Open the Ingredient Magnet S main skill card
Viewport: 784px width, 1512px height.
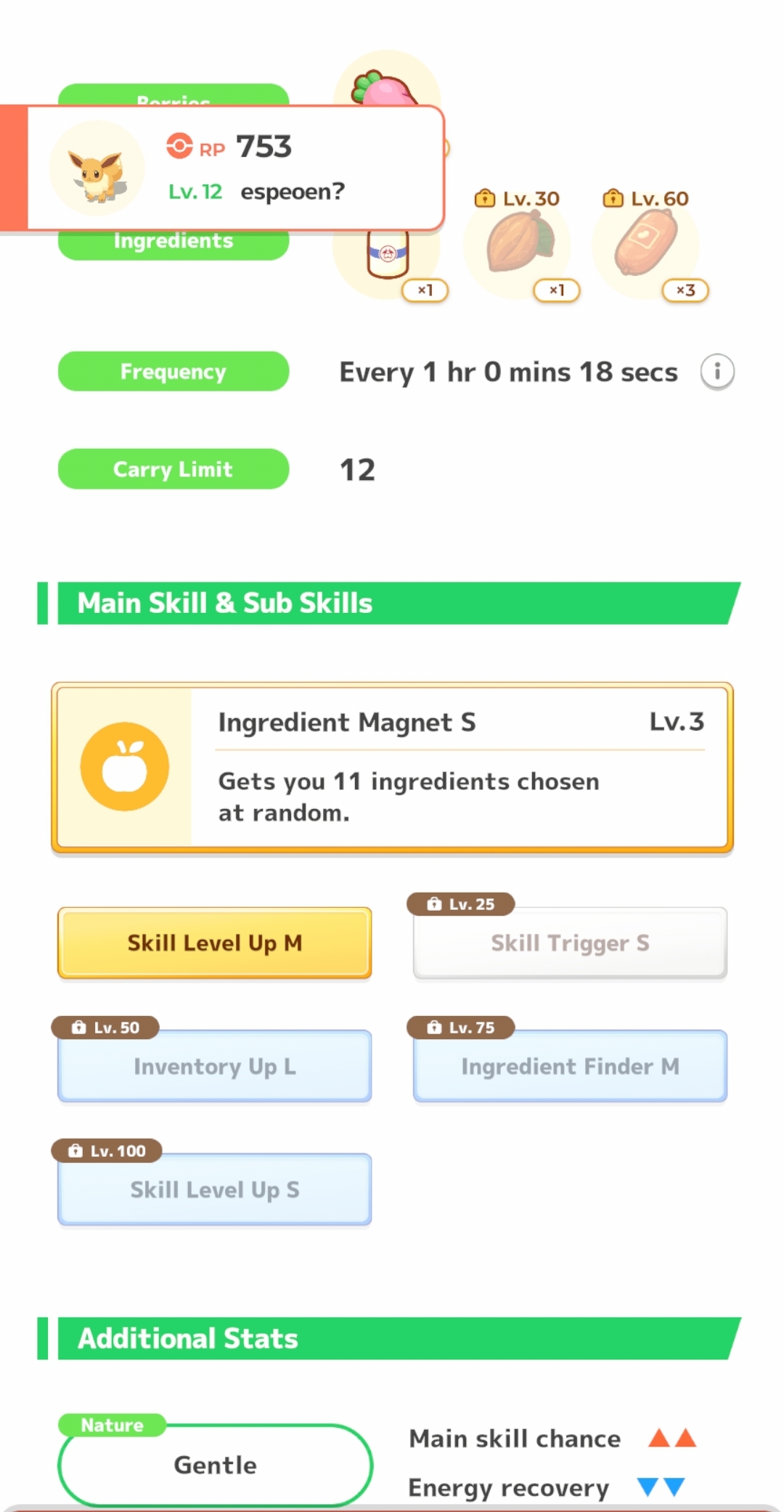(392, 767)
